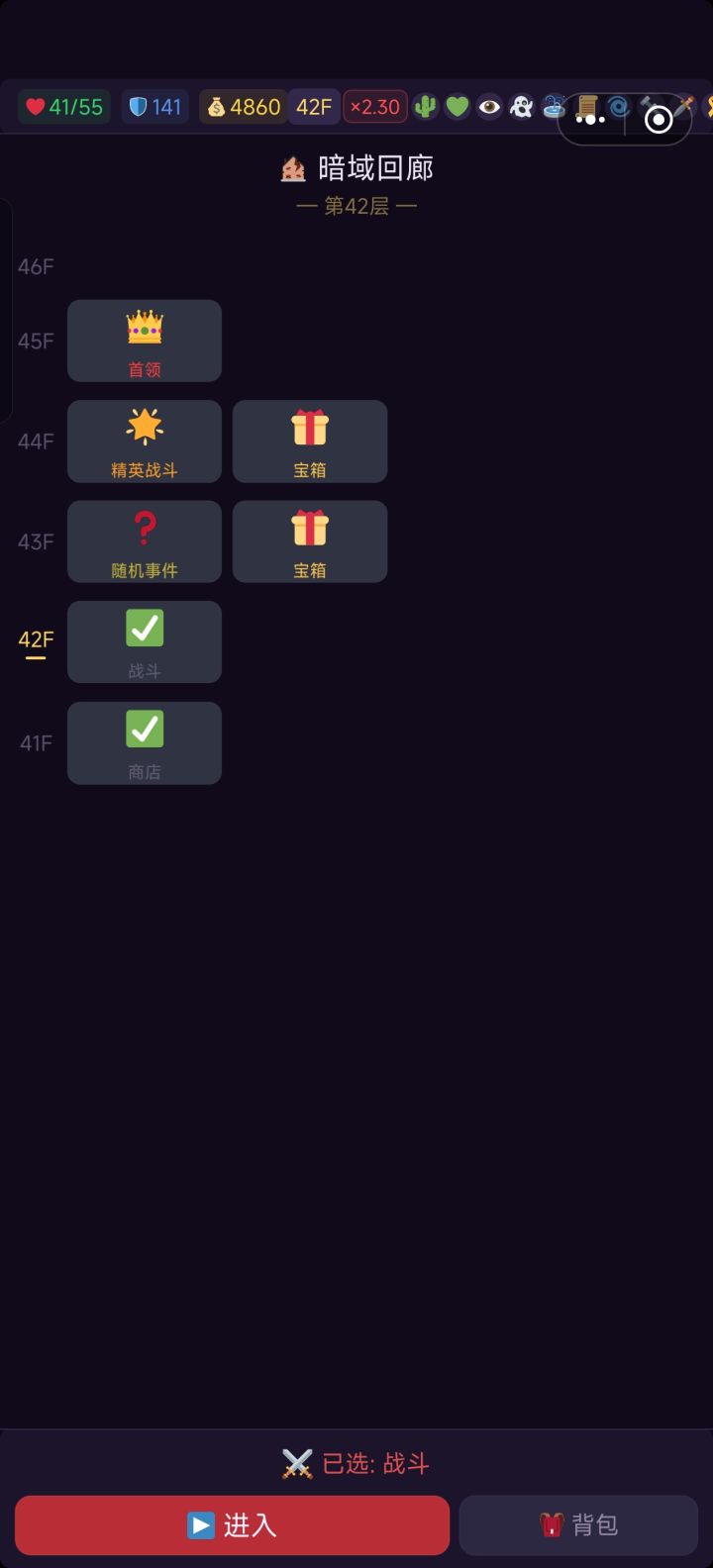Pick the 随机事件 random event node
Screen dimensions: 713x1568
coord(144,541)
